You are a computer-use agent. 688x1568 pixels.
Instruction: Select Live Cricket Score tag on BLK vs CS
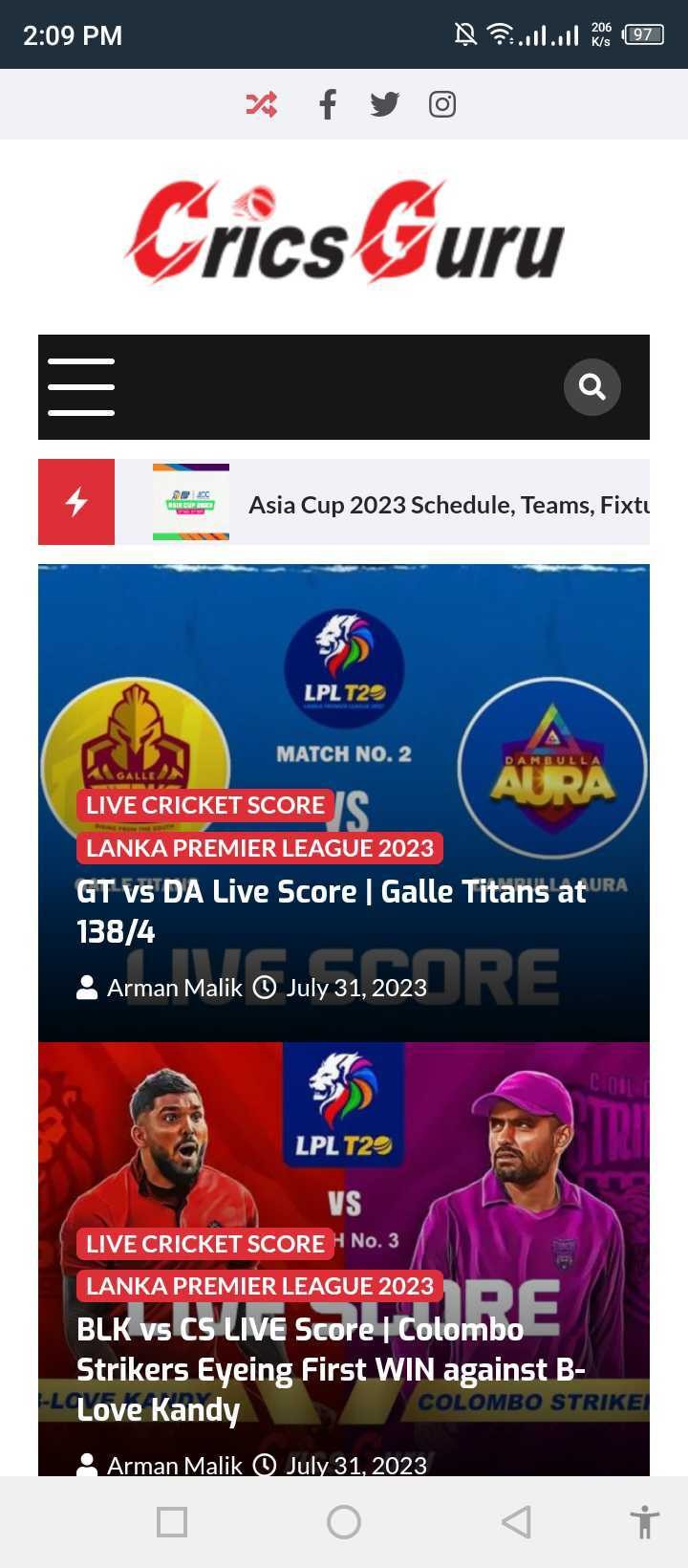205,1244
